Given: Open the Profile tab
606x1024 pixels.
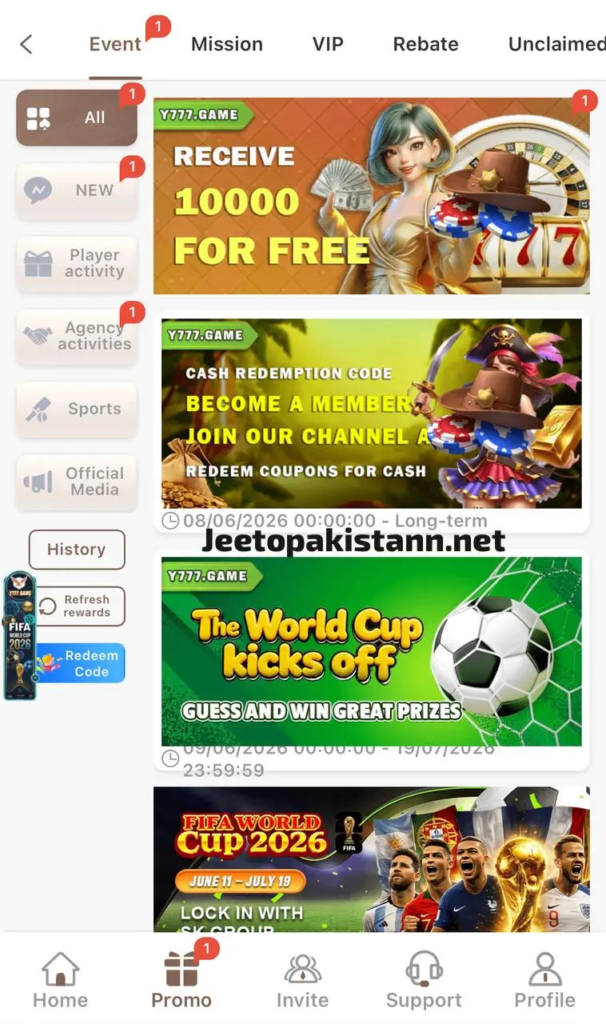Looking at the screenshot, I should (x=545, y=980).
